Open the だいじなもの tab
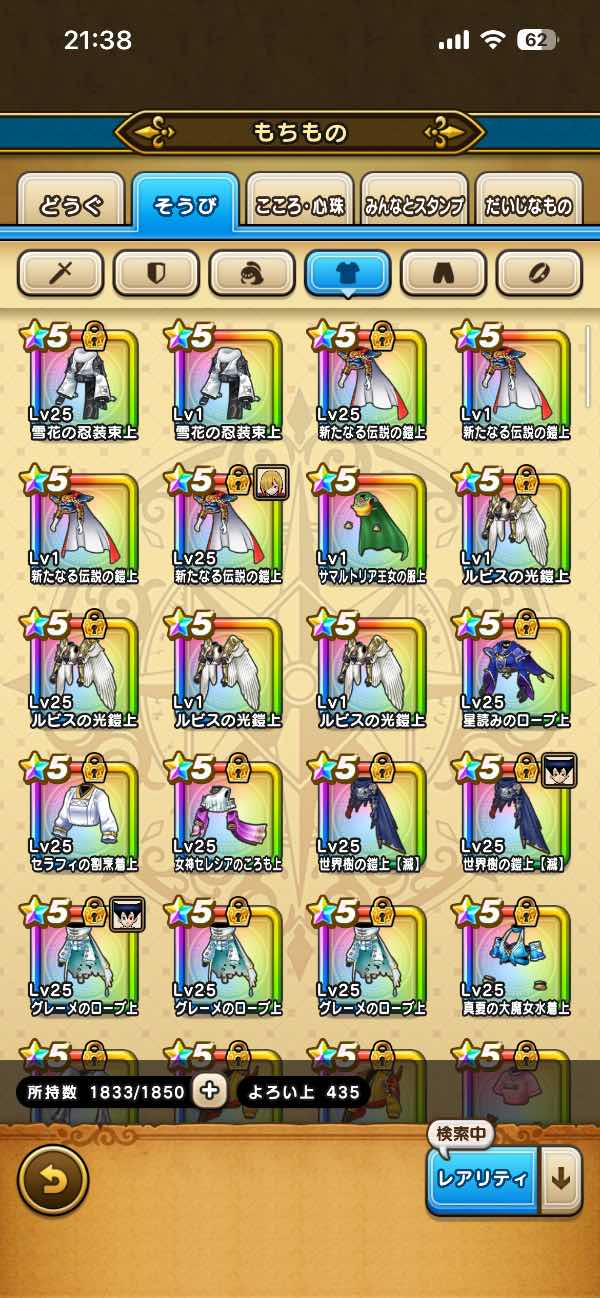This screenshot has height=1298, width=600. pos(529,206)
